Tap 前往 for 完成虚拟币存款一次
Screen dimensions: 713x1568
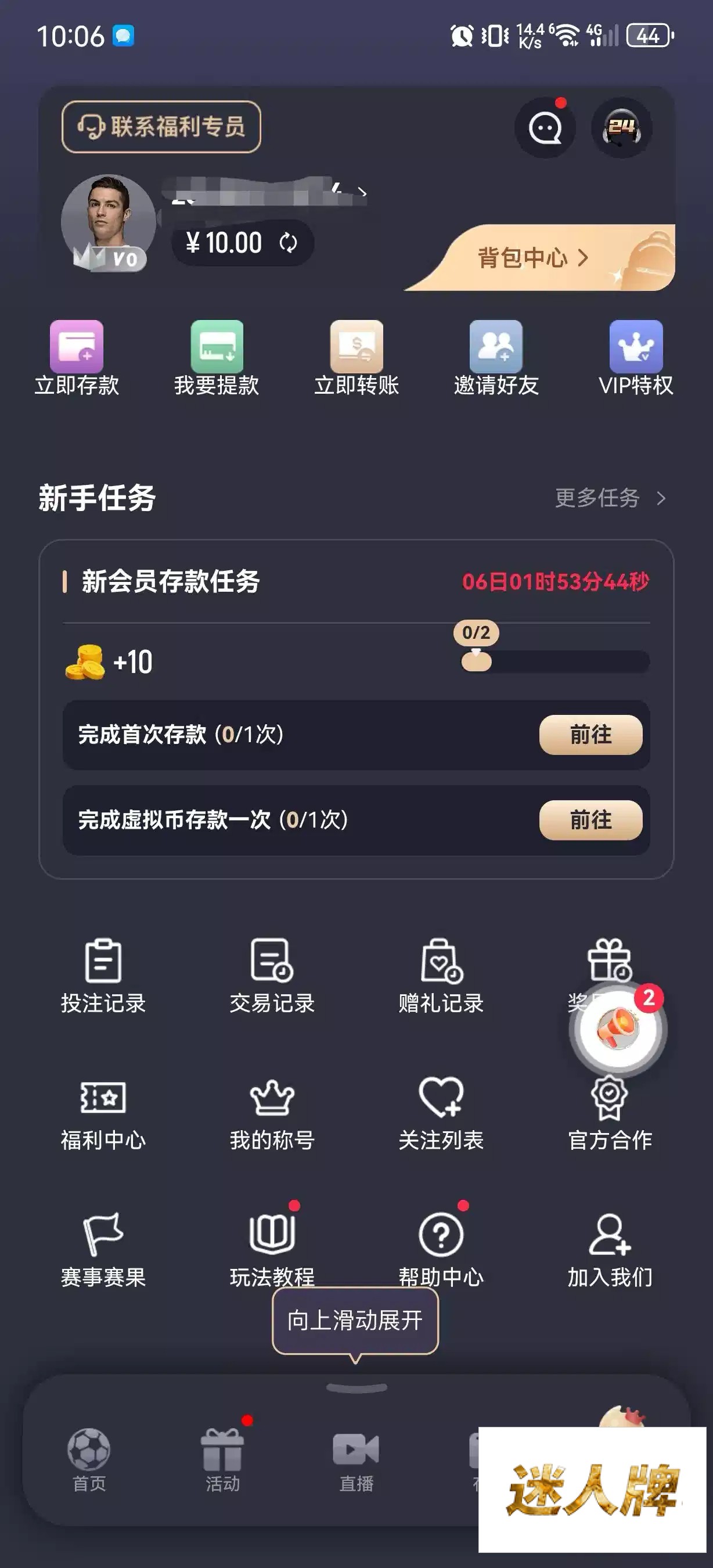pos(590,820)
